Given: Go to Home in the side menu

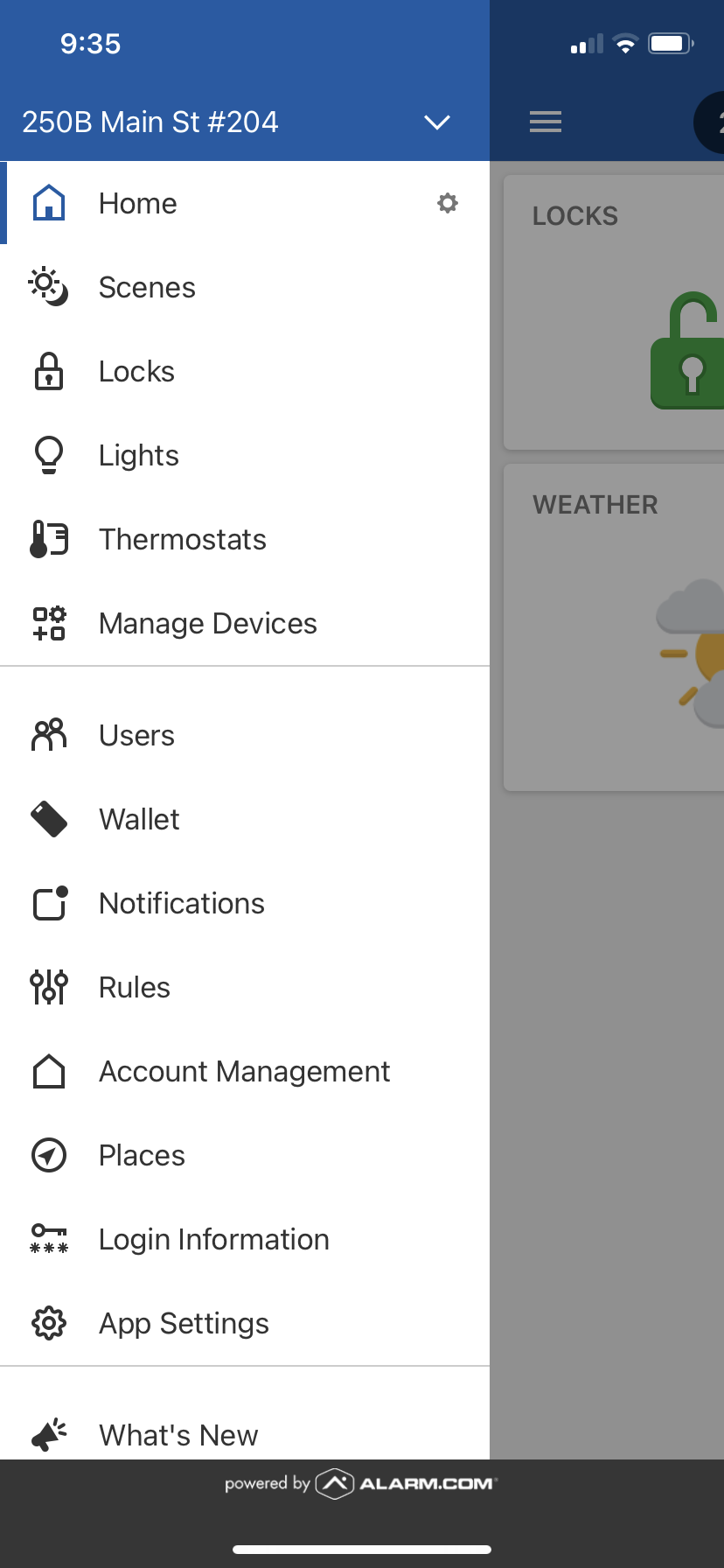Looking at the screenshot, I should [x=138, y=203].
